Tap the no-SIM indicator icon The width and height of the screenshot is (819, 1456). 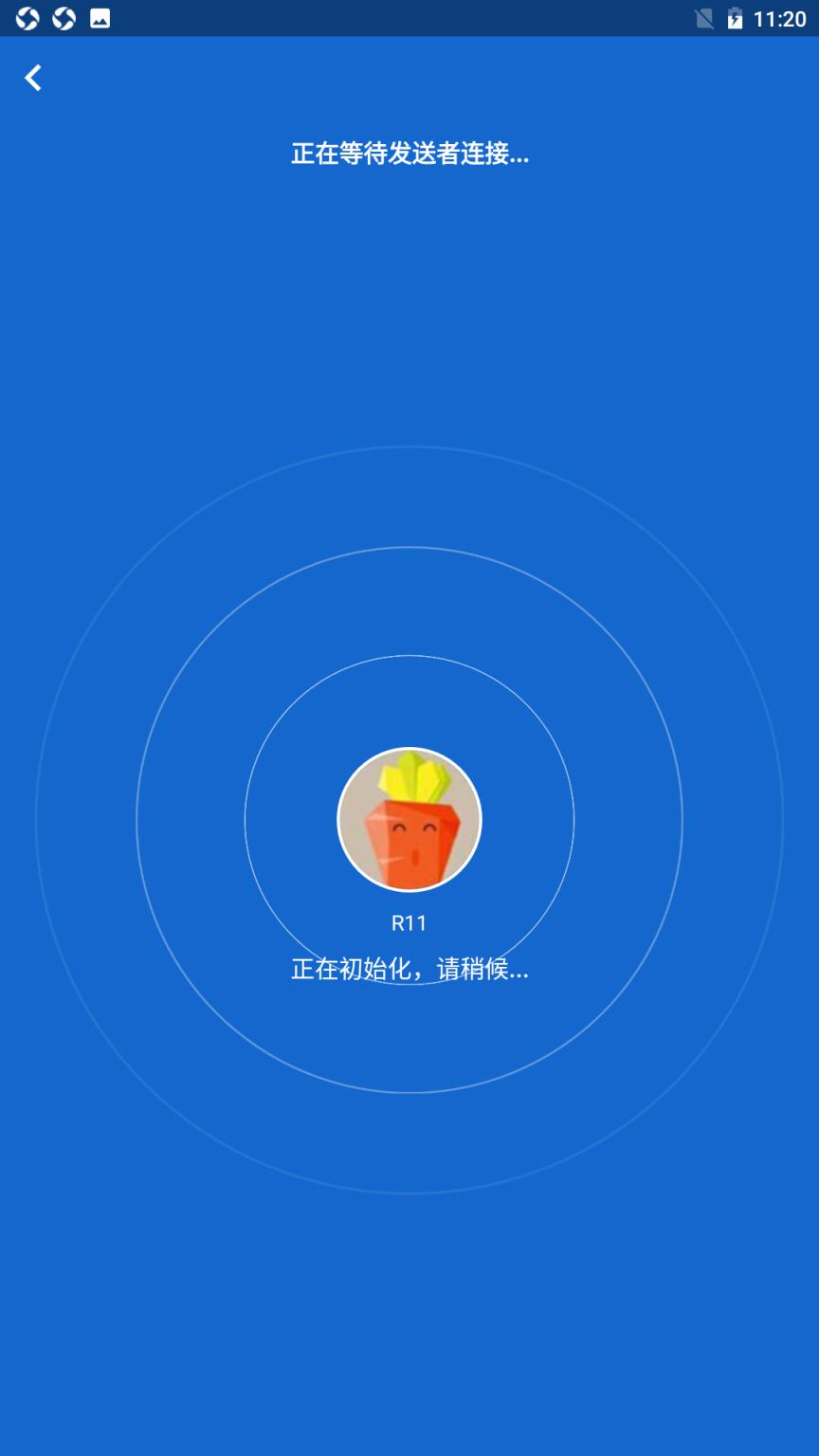[x=702, y=17]
